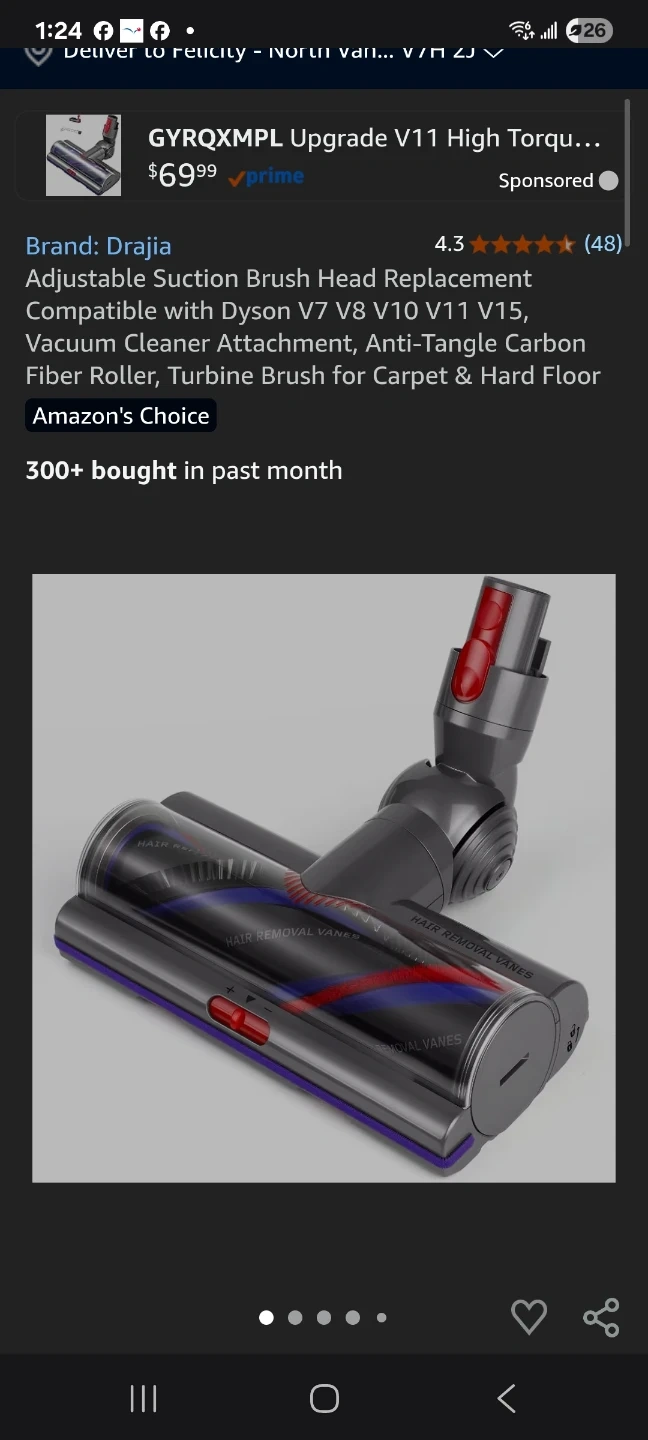Go back using the system back button

506,1398
